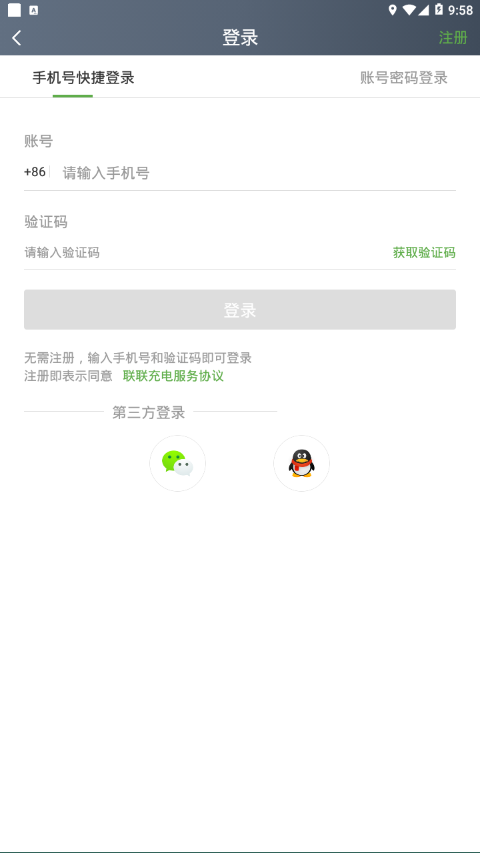Tap the grey 登录 button
The image size is (480, 854).
pos(240,309)
